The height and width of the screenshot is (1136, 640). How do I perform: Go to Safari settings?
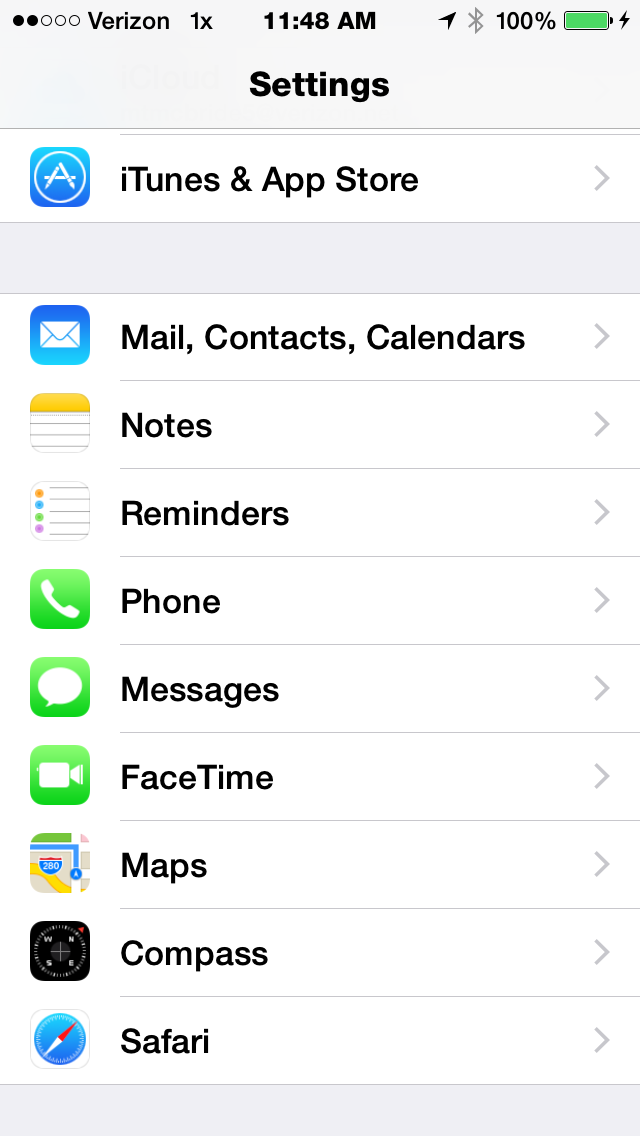click(320, 1041)
